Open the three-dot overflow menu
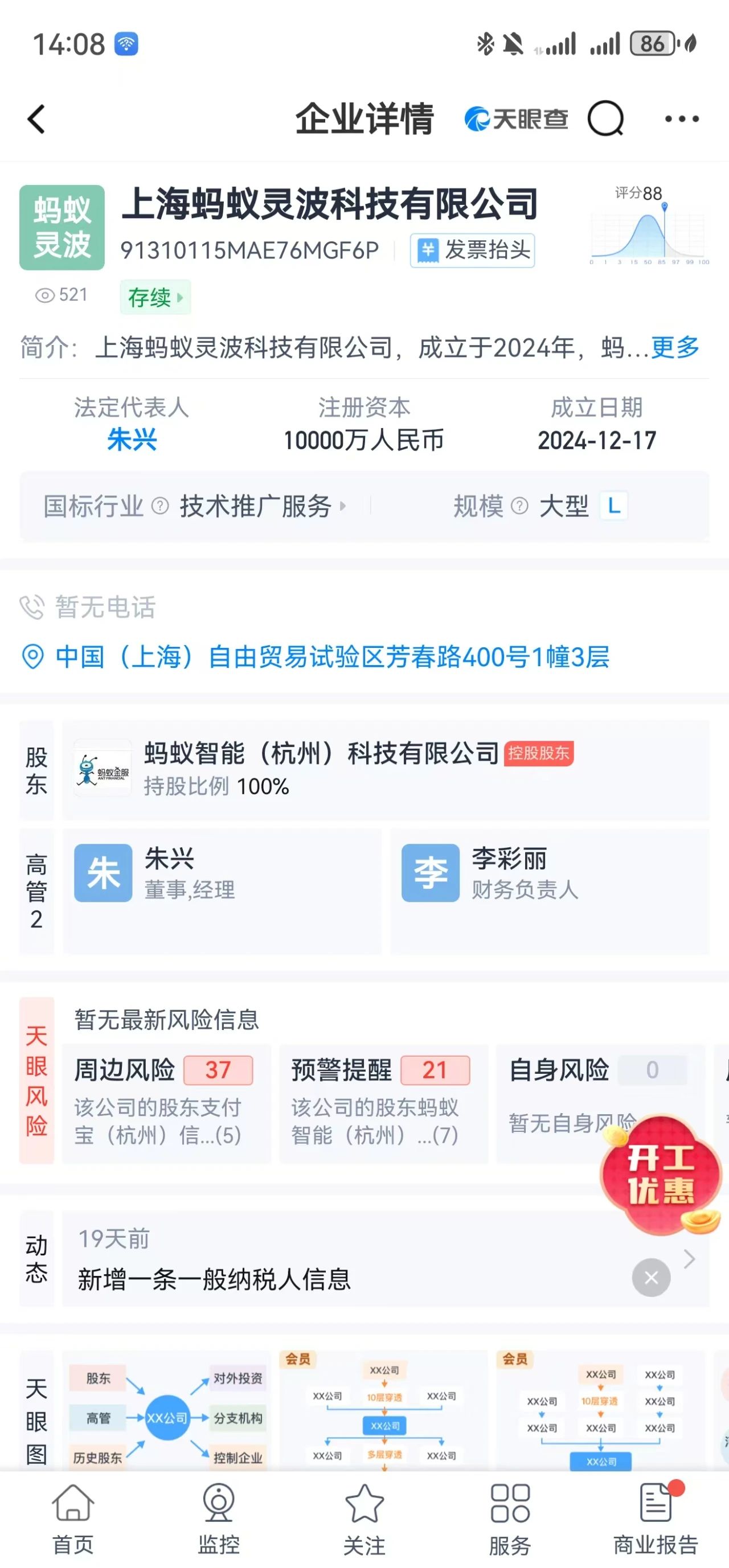729x1568 pixels. point(682,118)
